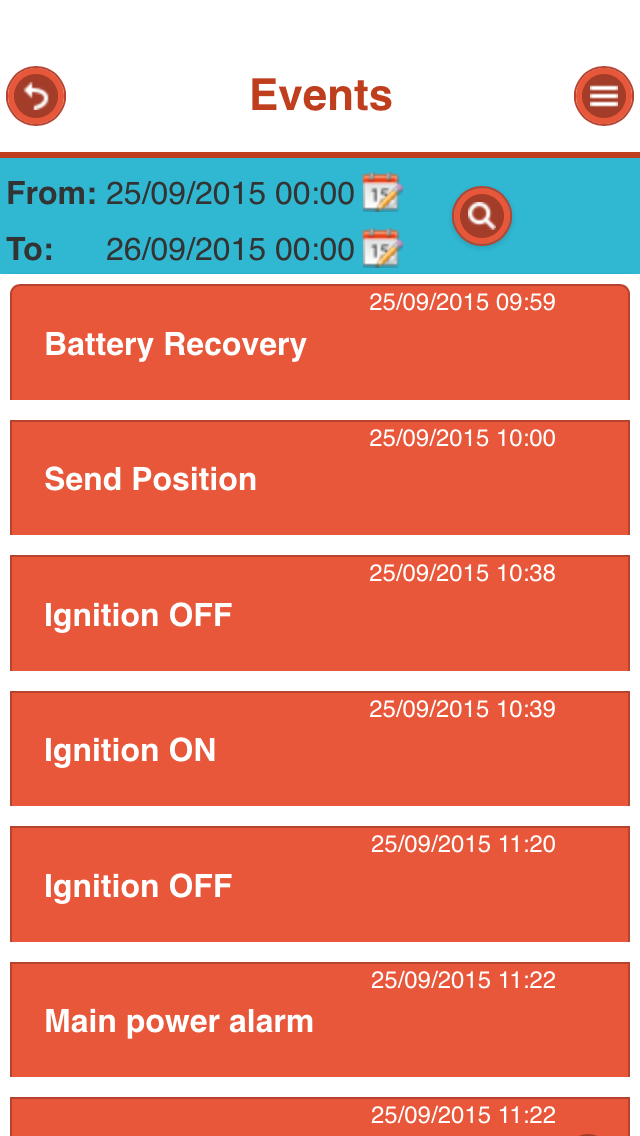Open the From date calendar picker
Viewport: 640px width, 1136px height.
[381, 193]
